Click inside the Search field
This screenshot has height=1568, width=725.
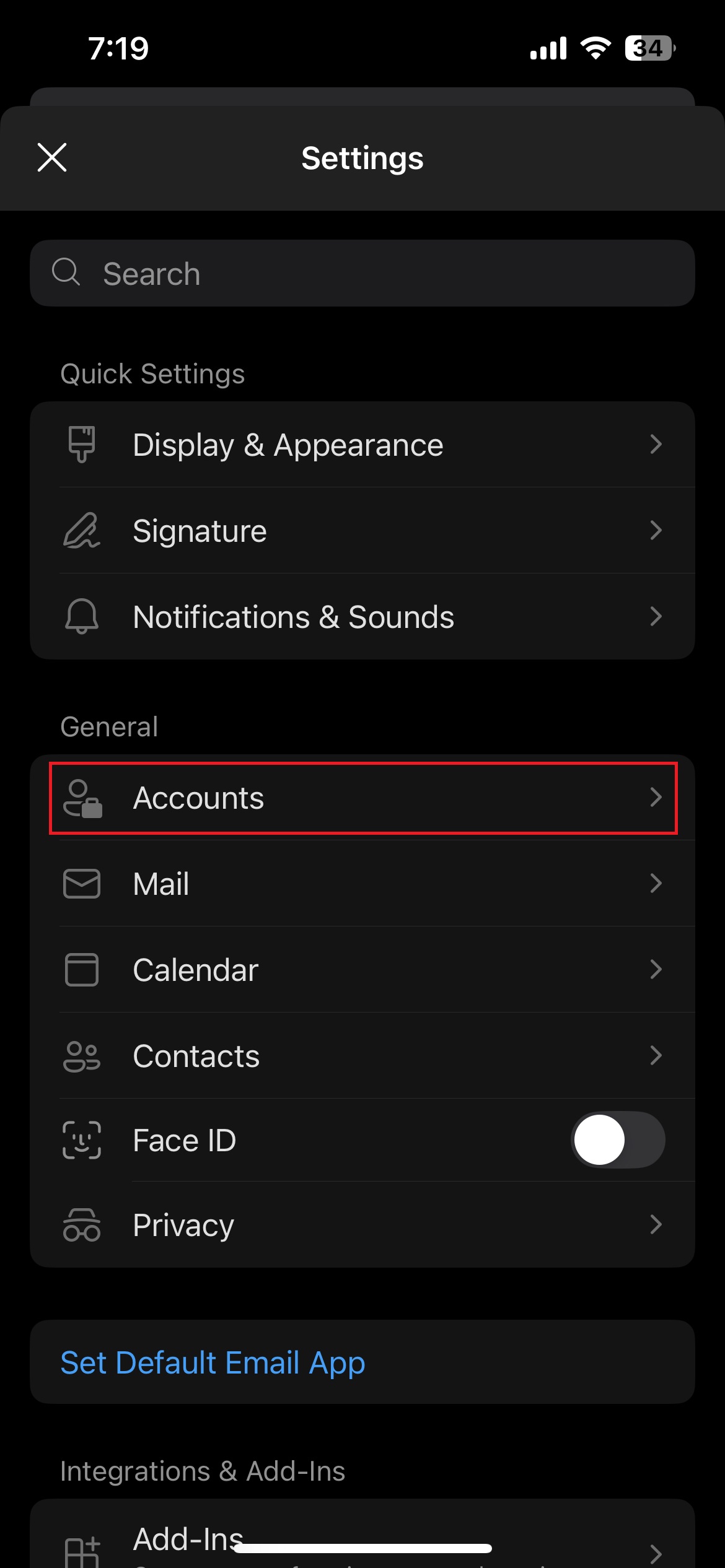[362, 272]
